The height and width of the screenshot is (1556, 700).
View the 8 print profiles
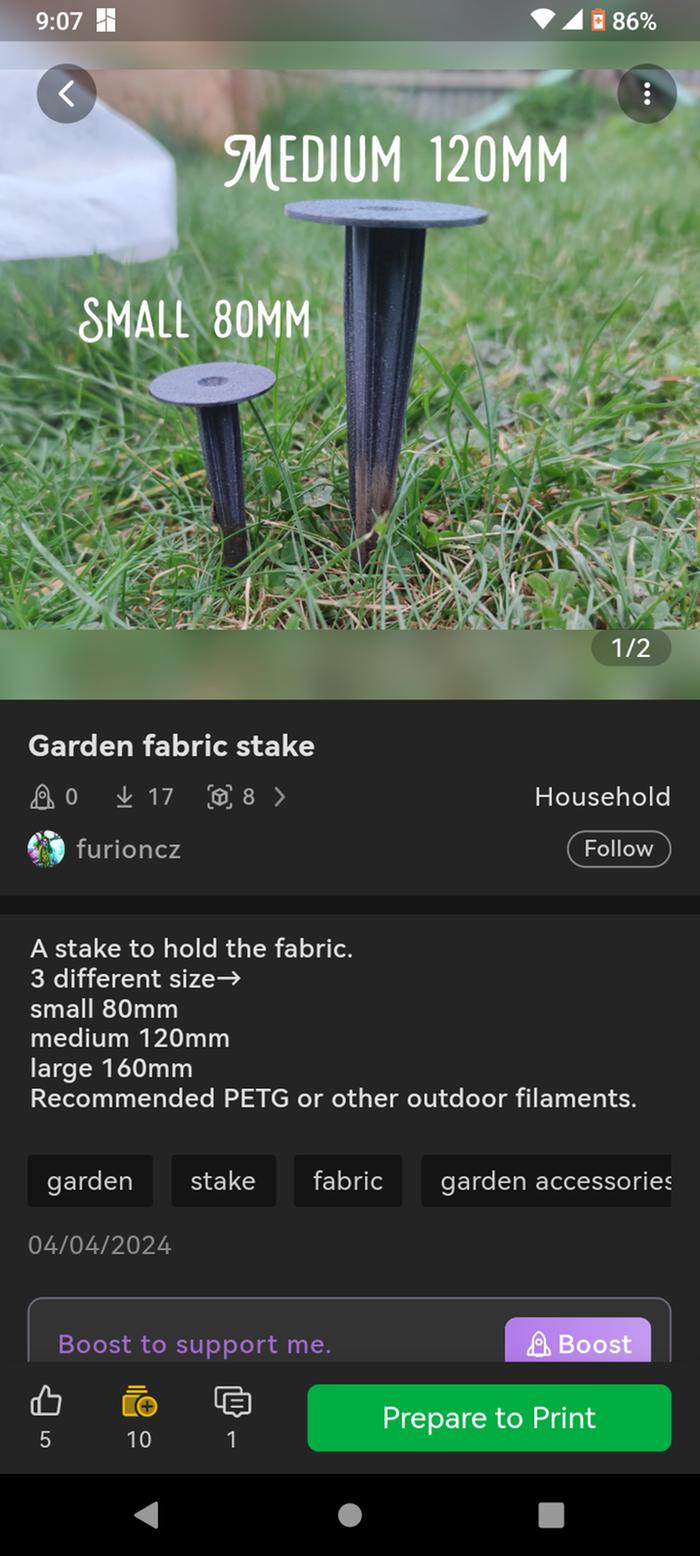tap(246, 797)
